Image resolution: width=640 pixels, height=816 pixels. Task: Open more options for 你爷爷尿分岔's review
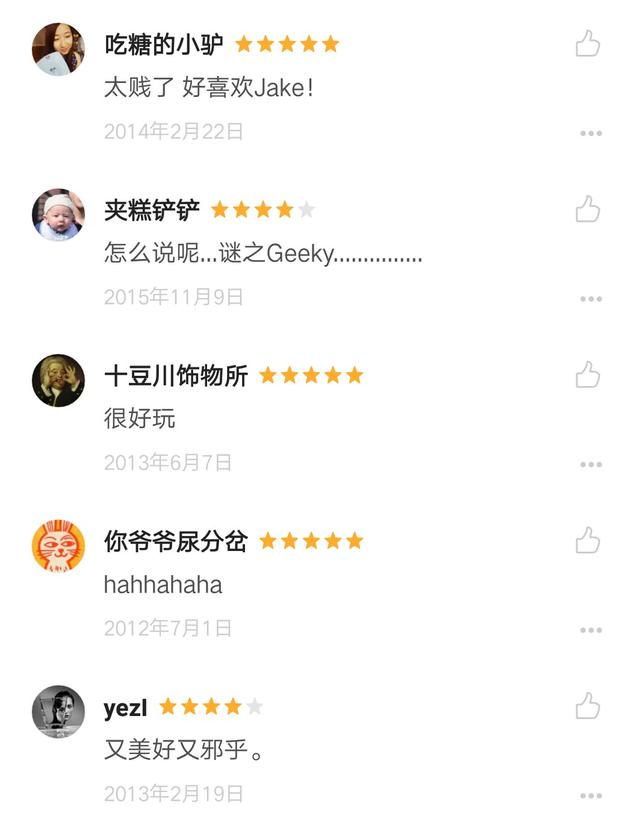pos(591,631)
